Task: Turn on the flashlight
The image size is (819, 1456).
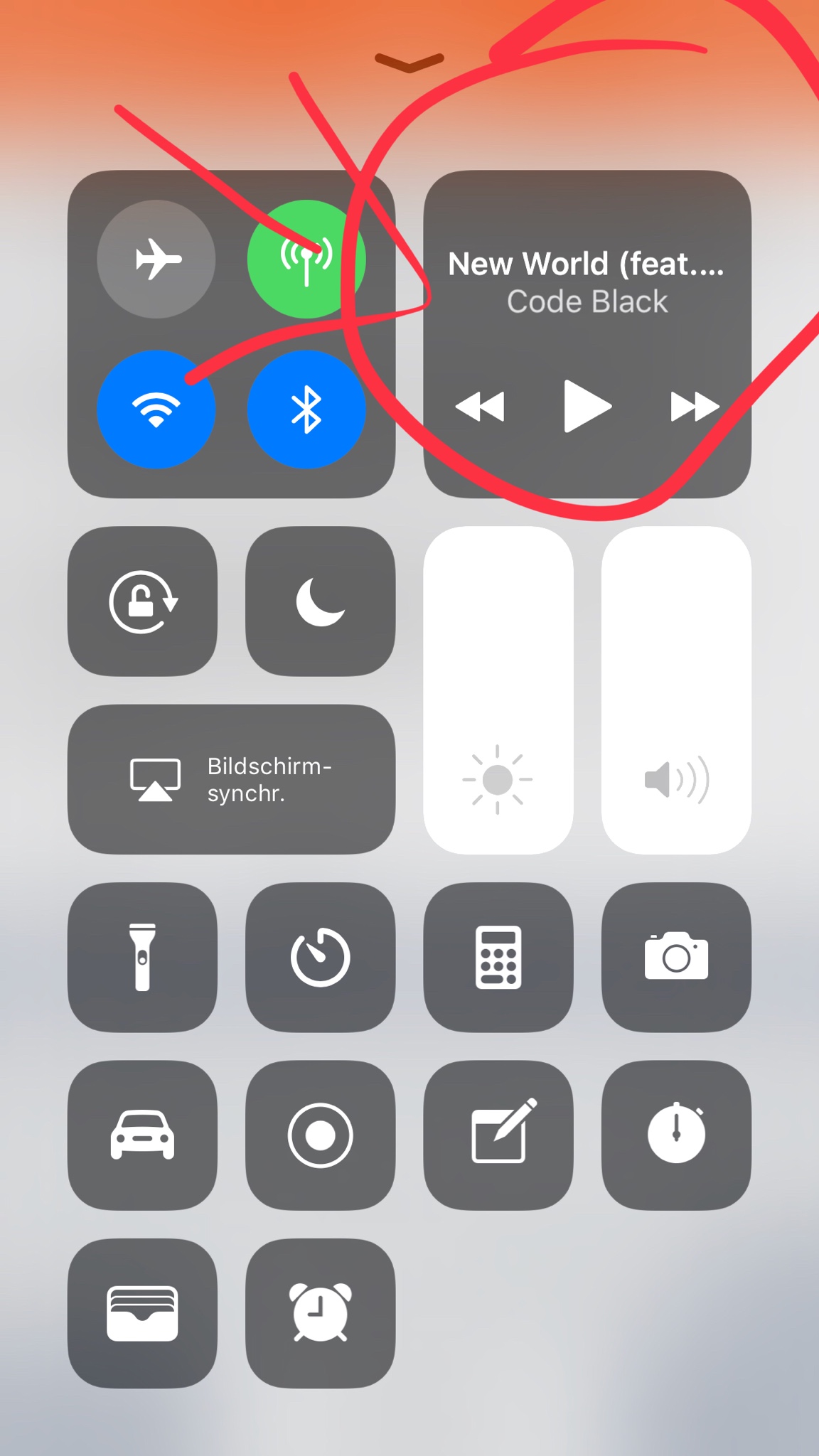Action: [x=142, y=957]
